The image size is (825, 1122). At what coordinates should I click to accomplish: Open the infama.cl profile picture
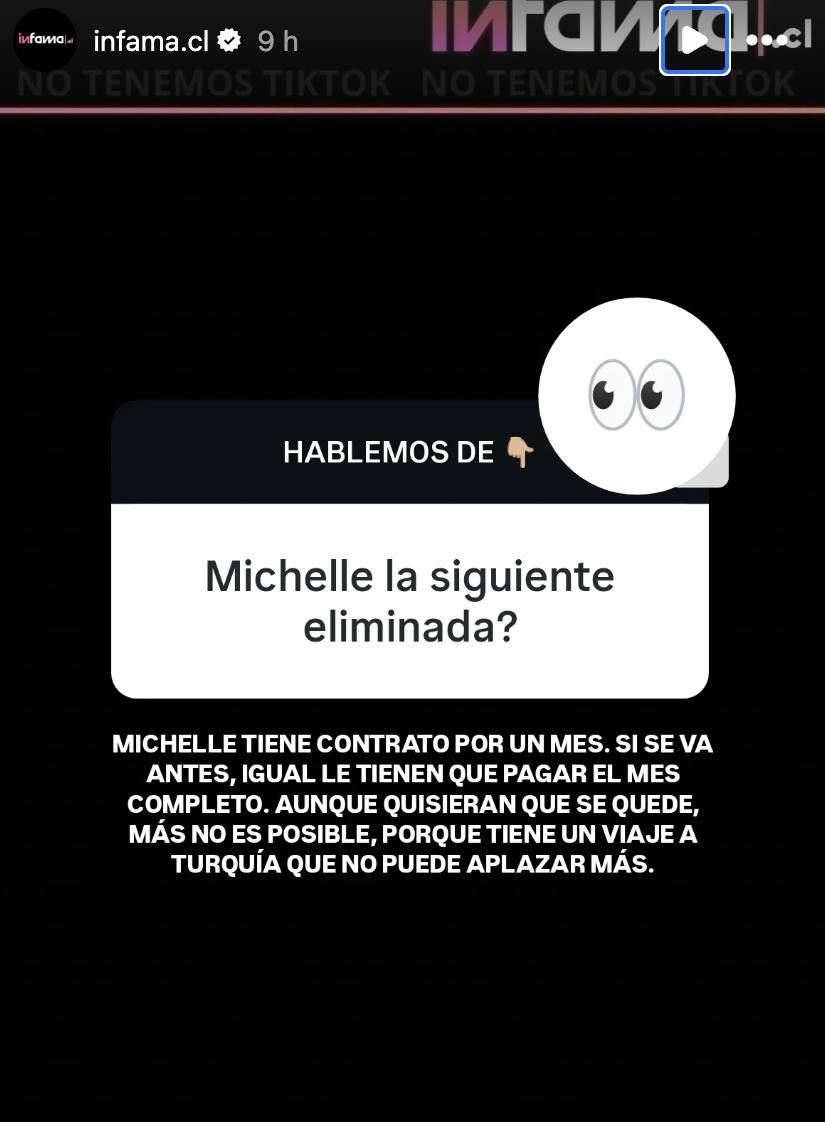(x=45, y=40)
